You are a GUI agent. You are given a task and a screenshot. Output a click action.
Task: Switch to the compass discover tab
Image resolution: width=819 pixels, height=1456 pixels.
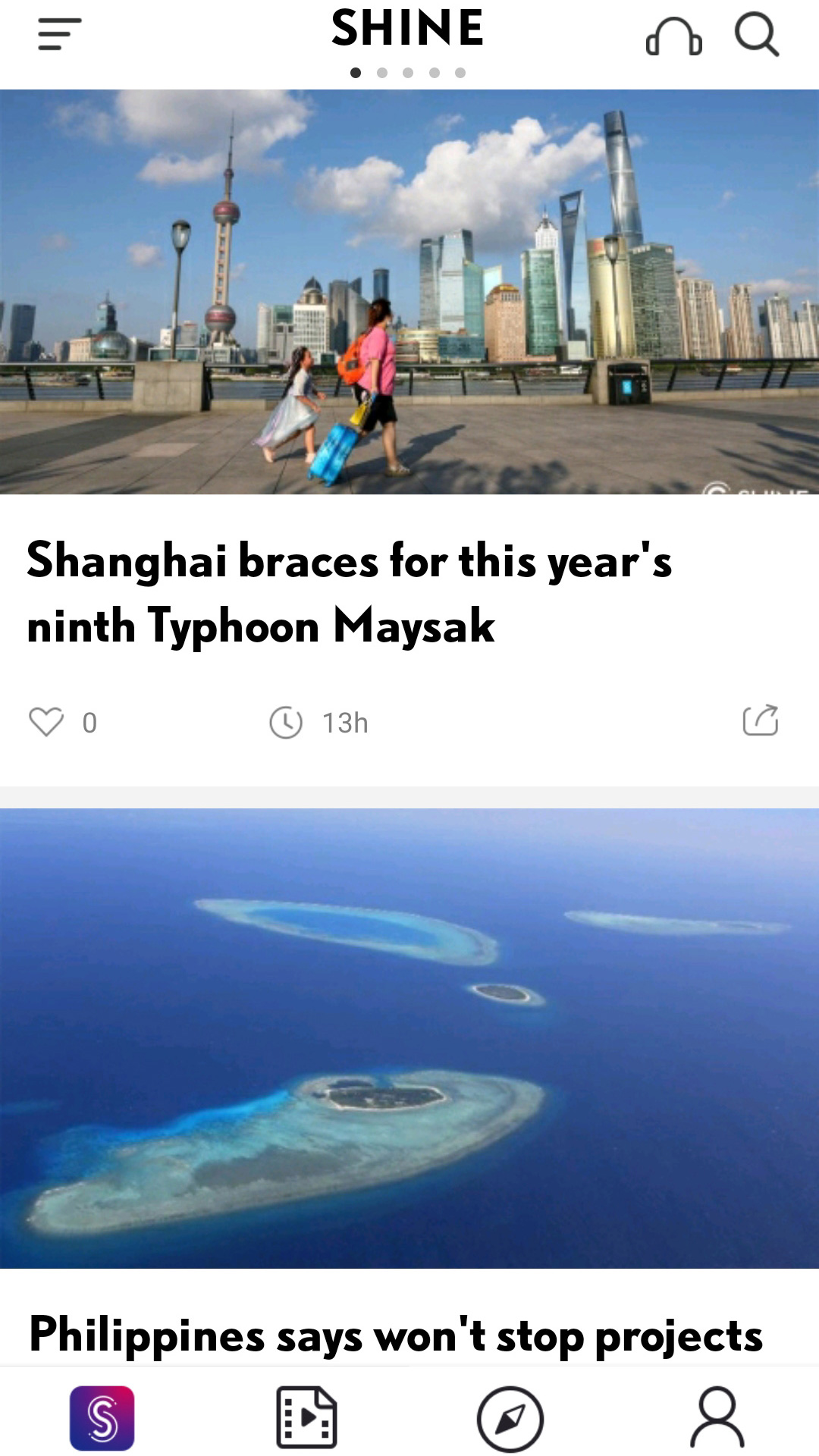point(510,1418)
